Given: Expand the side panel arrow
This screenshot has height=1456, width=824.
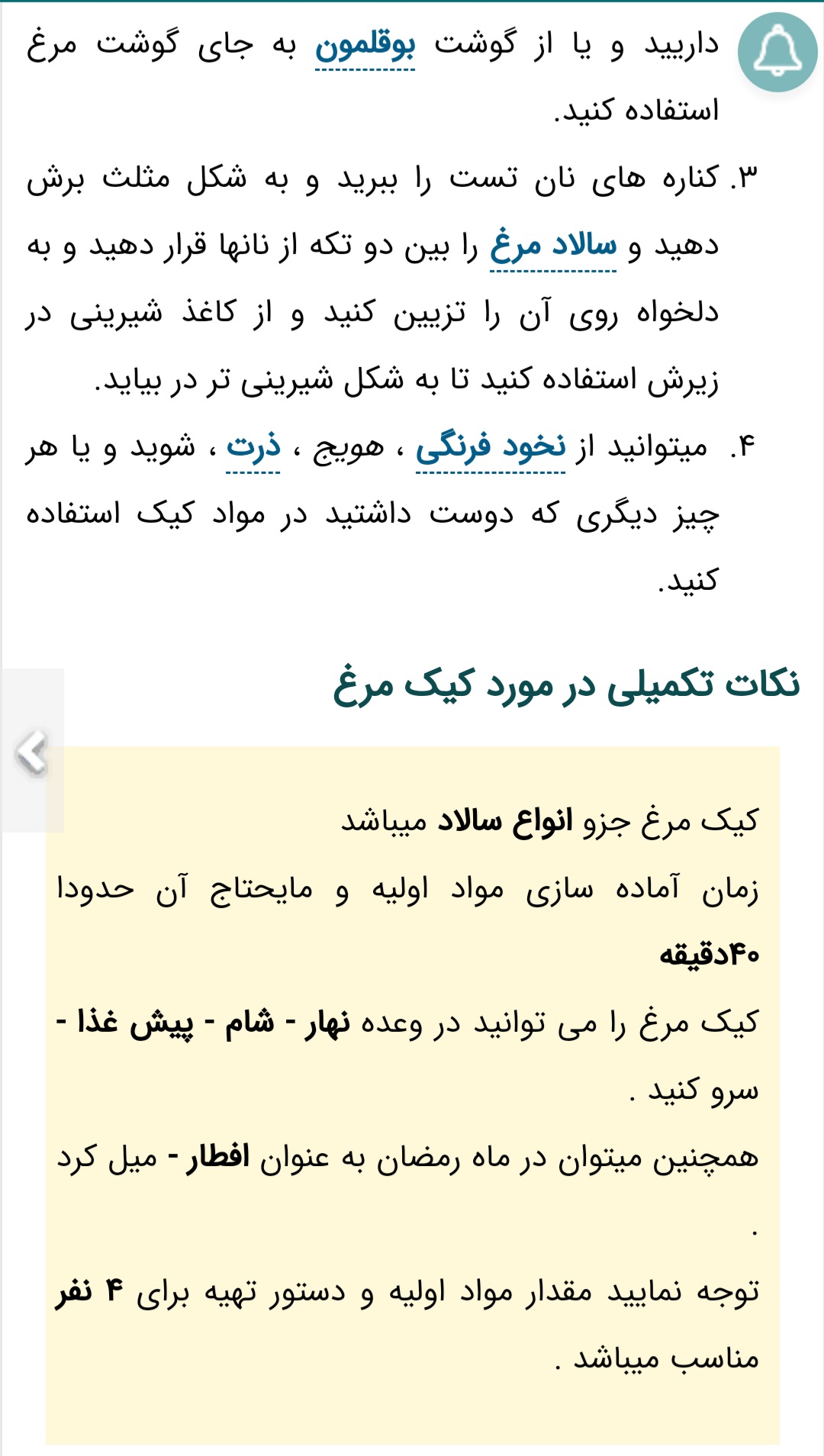Looking at the screenshot, I should [32, 752].
